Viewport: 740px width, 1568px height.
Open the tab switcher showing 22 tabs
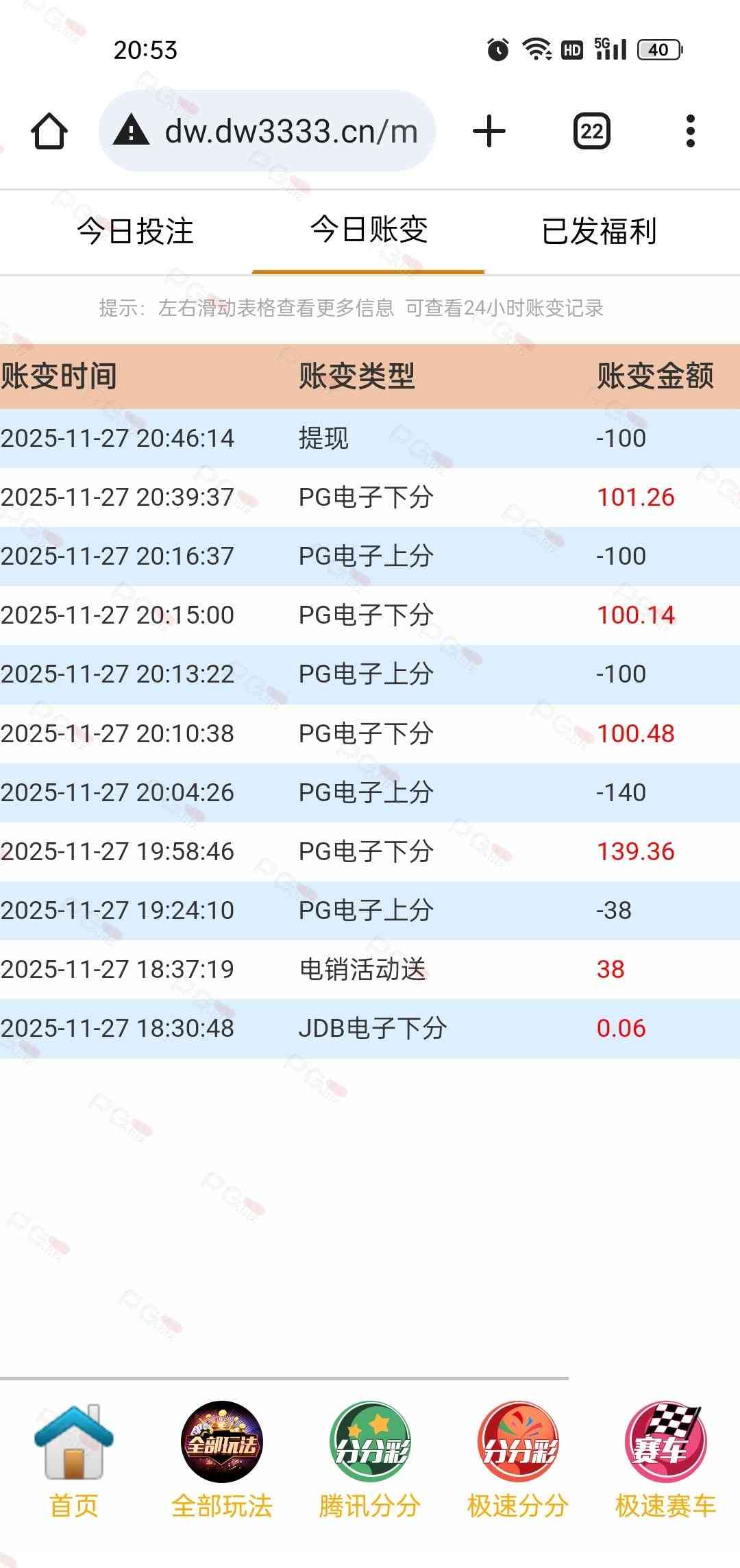(591, 131)
